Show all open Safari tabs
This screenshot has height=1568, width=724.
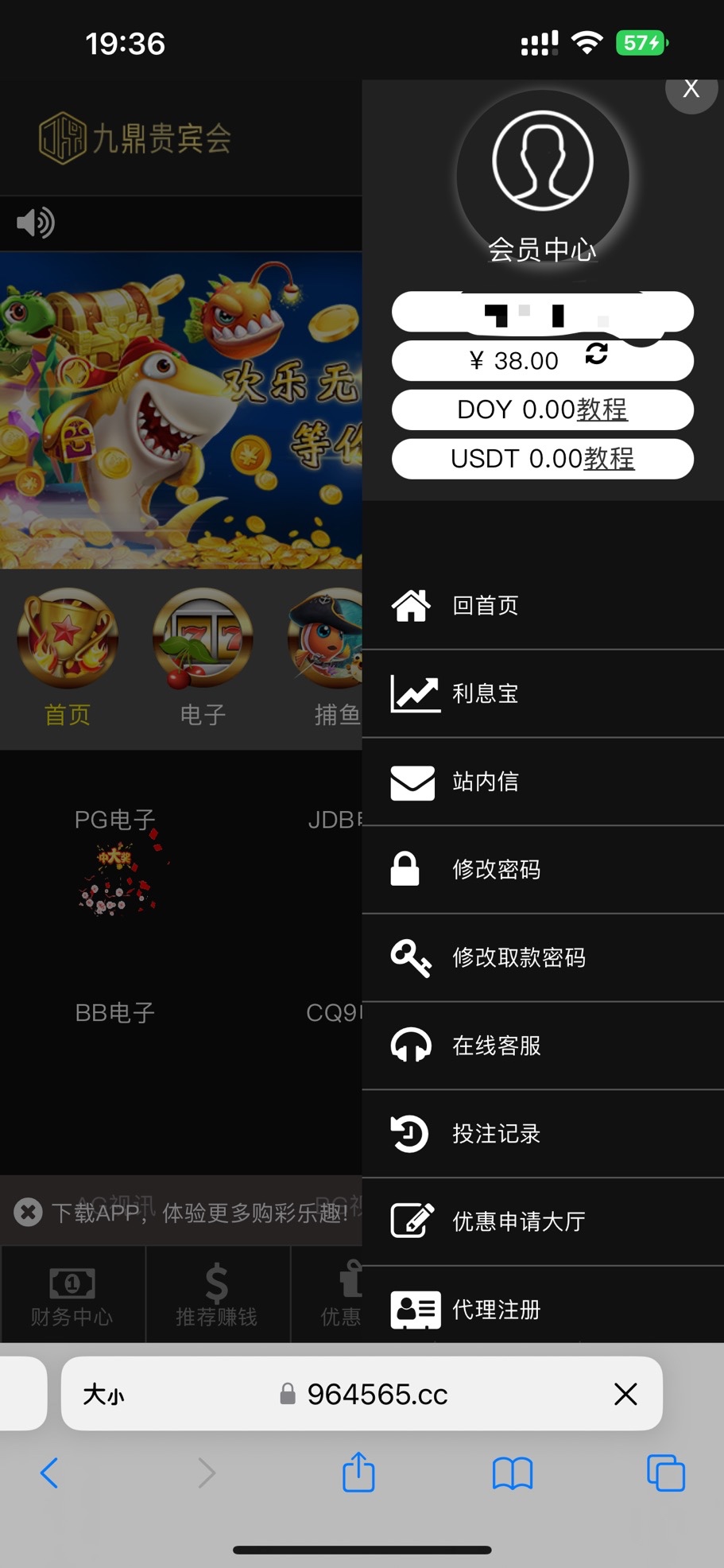[665, 1473]
